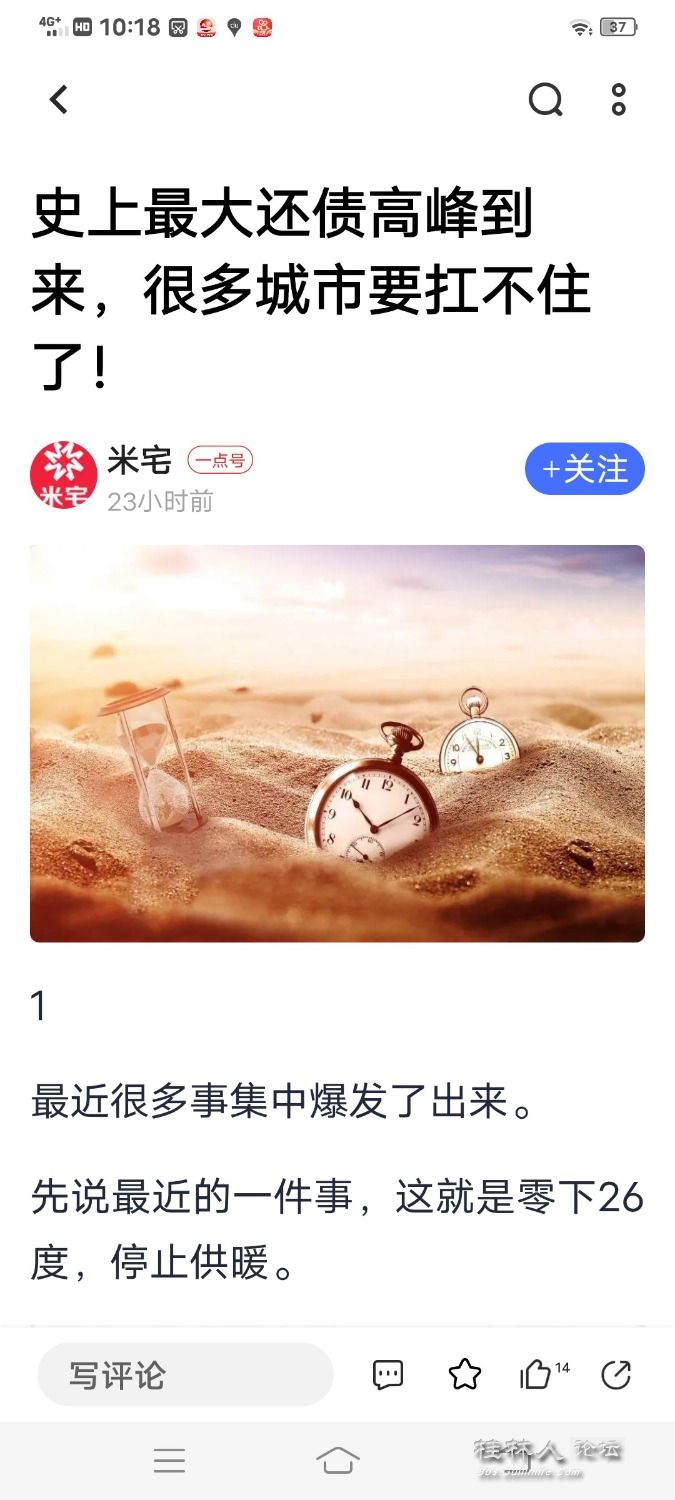Open the three-dot overflow menu
Viewport: 675px width, 1500px height.
[x=618, y=99]
